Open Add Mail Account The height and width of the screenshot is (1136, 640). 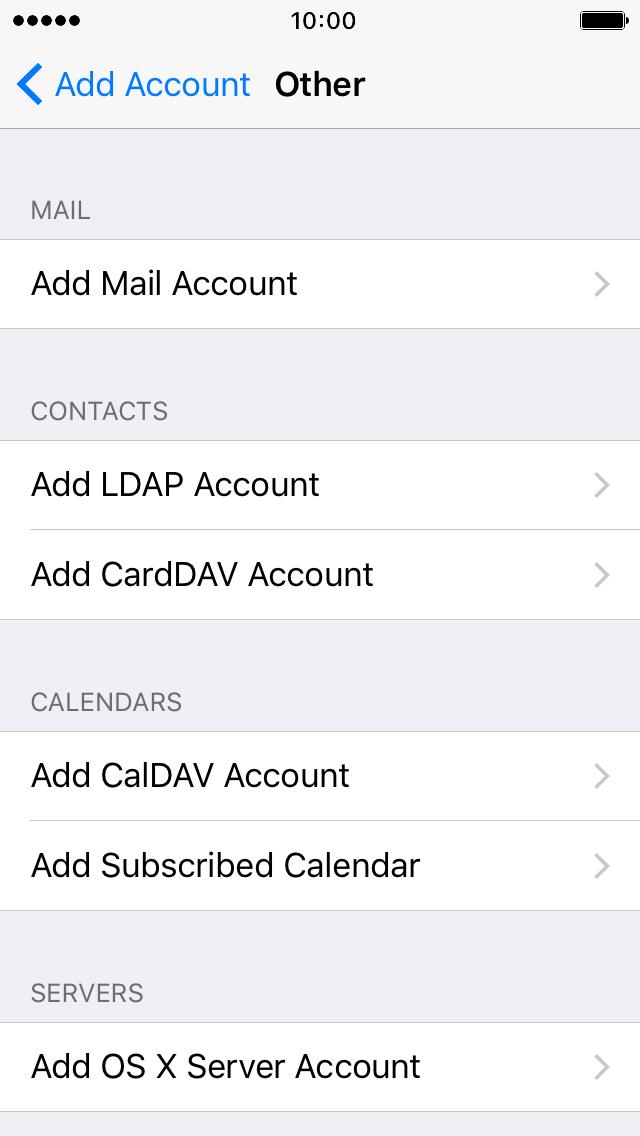(x=320, y=284)
